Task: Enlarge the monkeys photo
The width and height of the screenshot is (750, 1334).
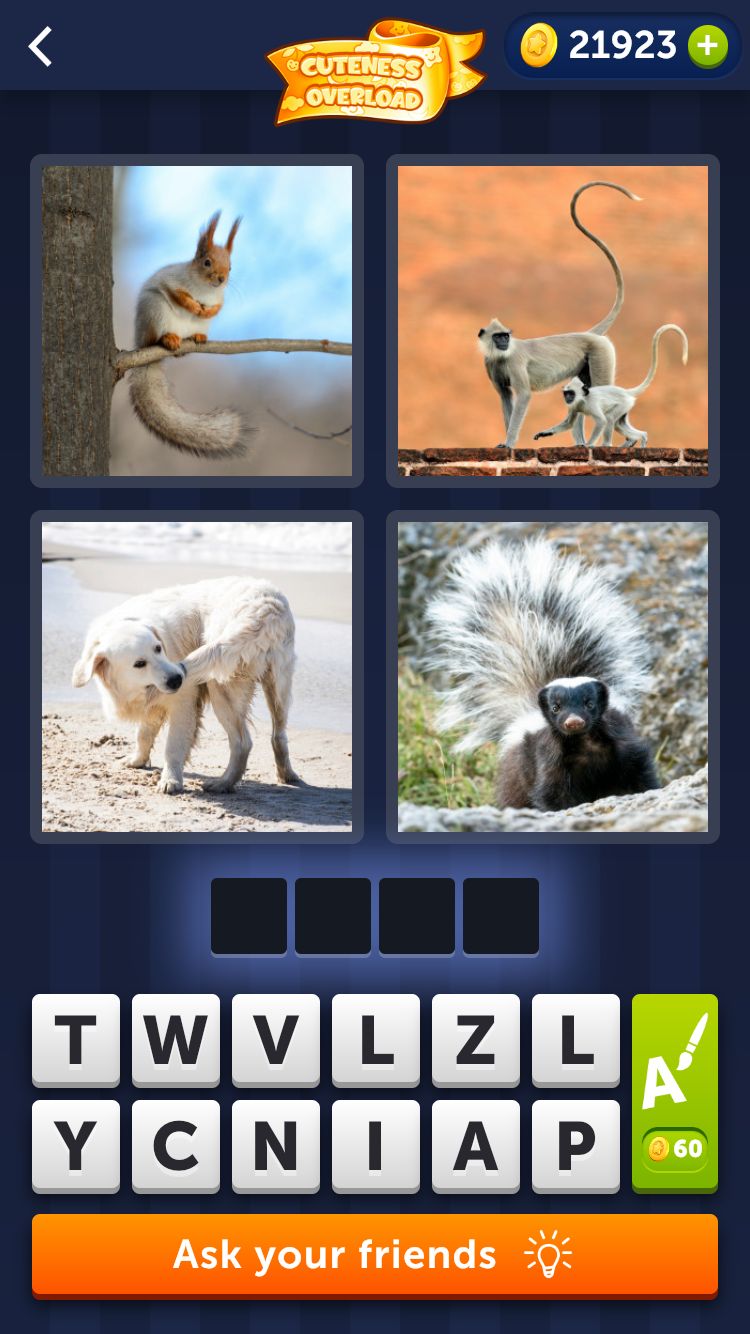Action: tap(553, 321)
